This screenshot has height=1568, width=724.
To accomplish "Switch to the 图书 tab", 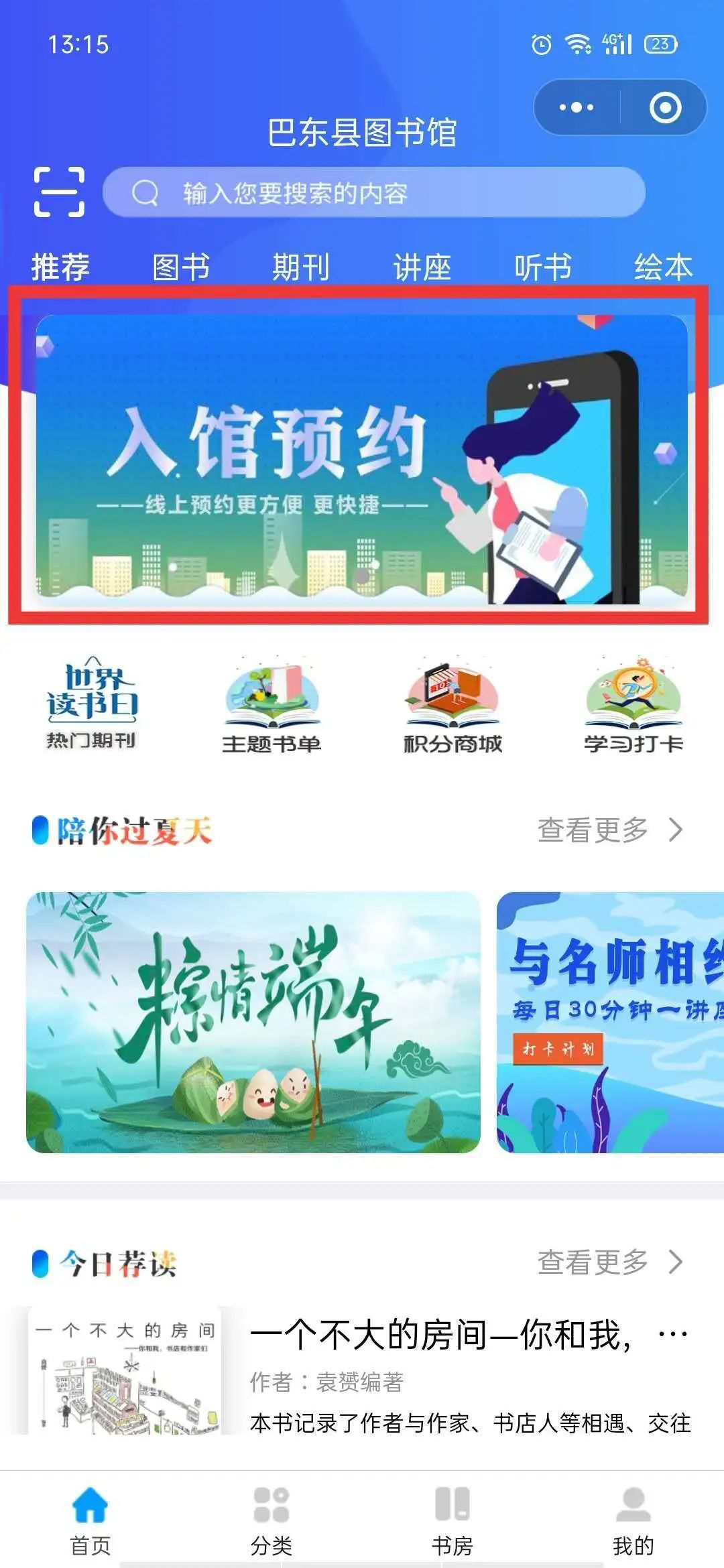I will (181, 267).
